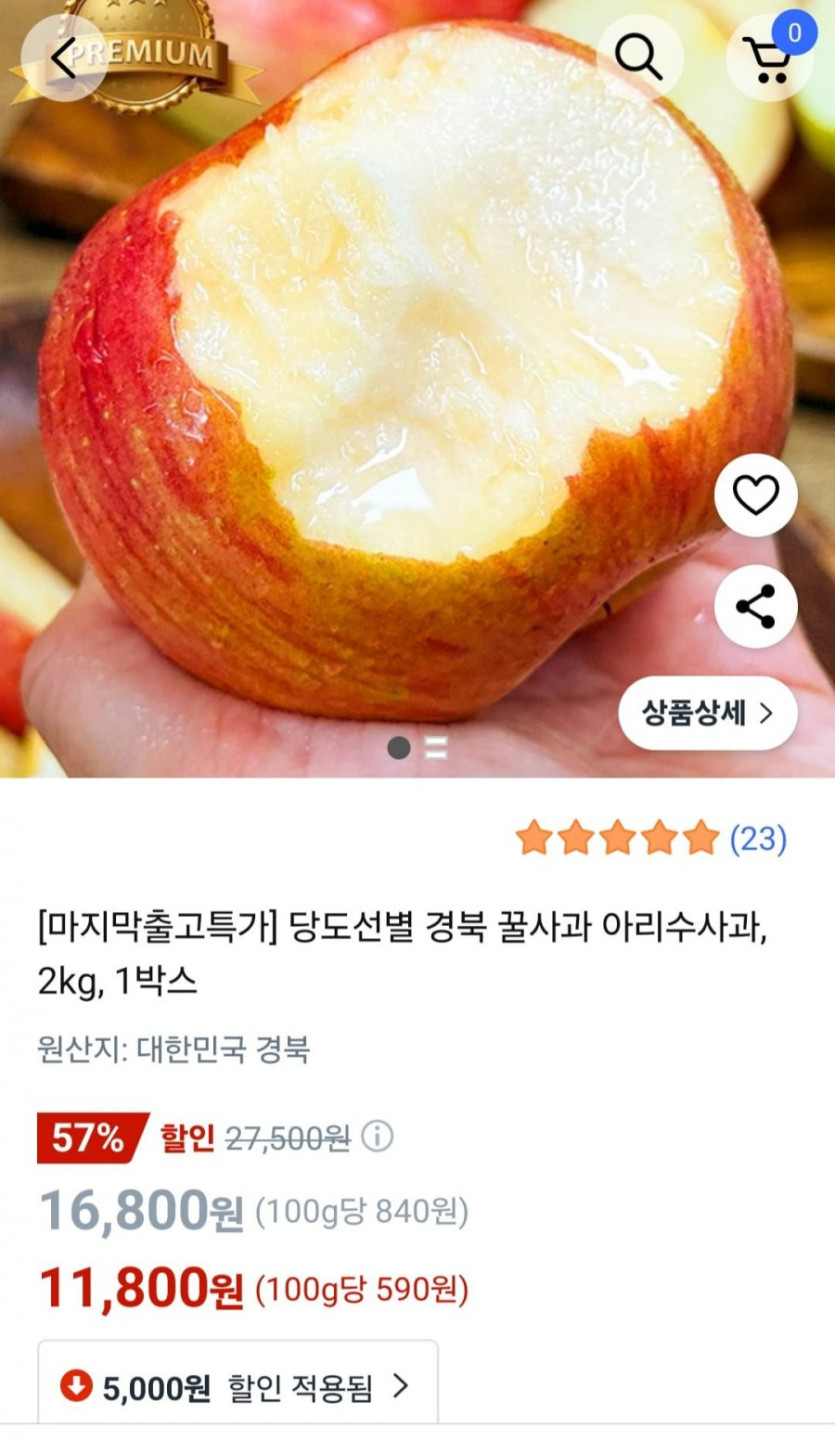Share this product listing
This screenshot has height=1440, width=835.
pyautogui.click(x=755, y=607)
